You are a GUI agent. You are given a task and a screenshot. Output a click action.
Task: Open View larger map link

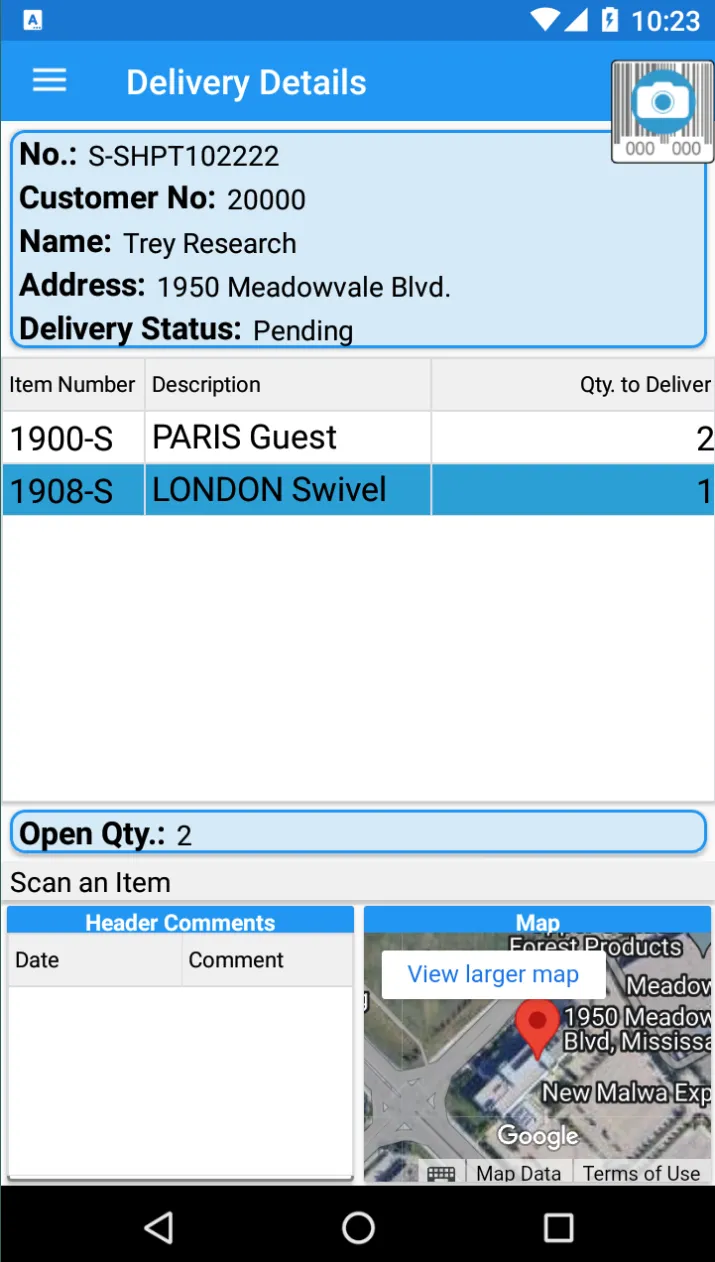[493, 974]
